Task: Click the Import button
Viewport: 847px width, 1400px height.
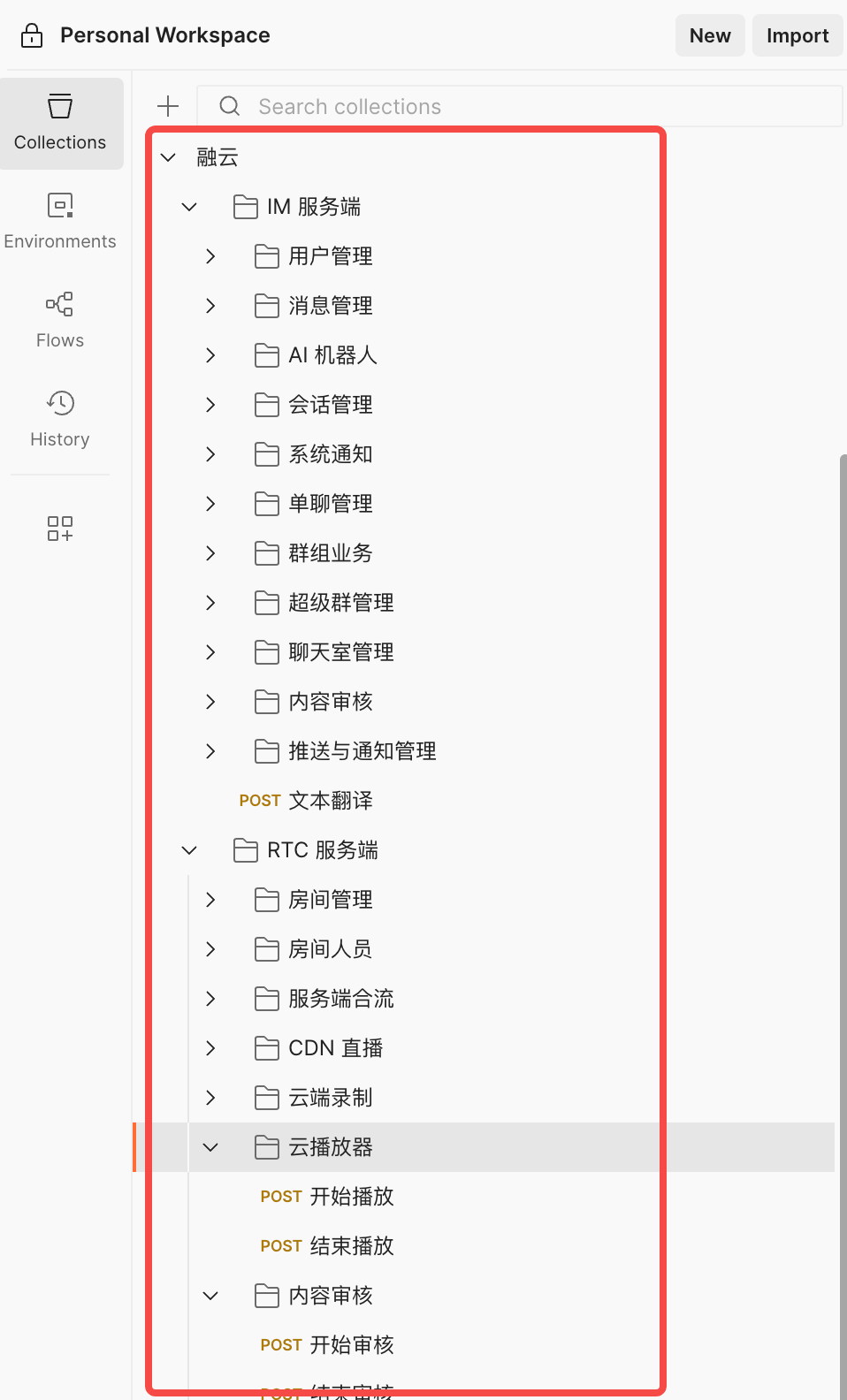Action: pos(797,35)
